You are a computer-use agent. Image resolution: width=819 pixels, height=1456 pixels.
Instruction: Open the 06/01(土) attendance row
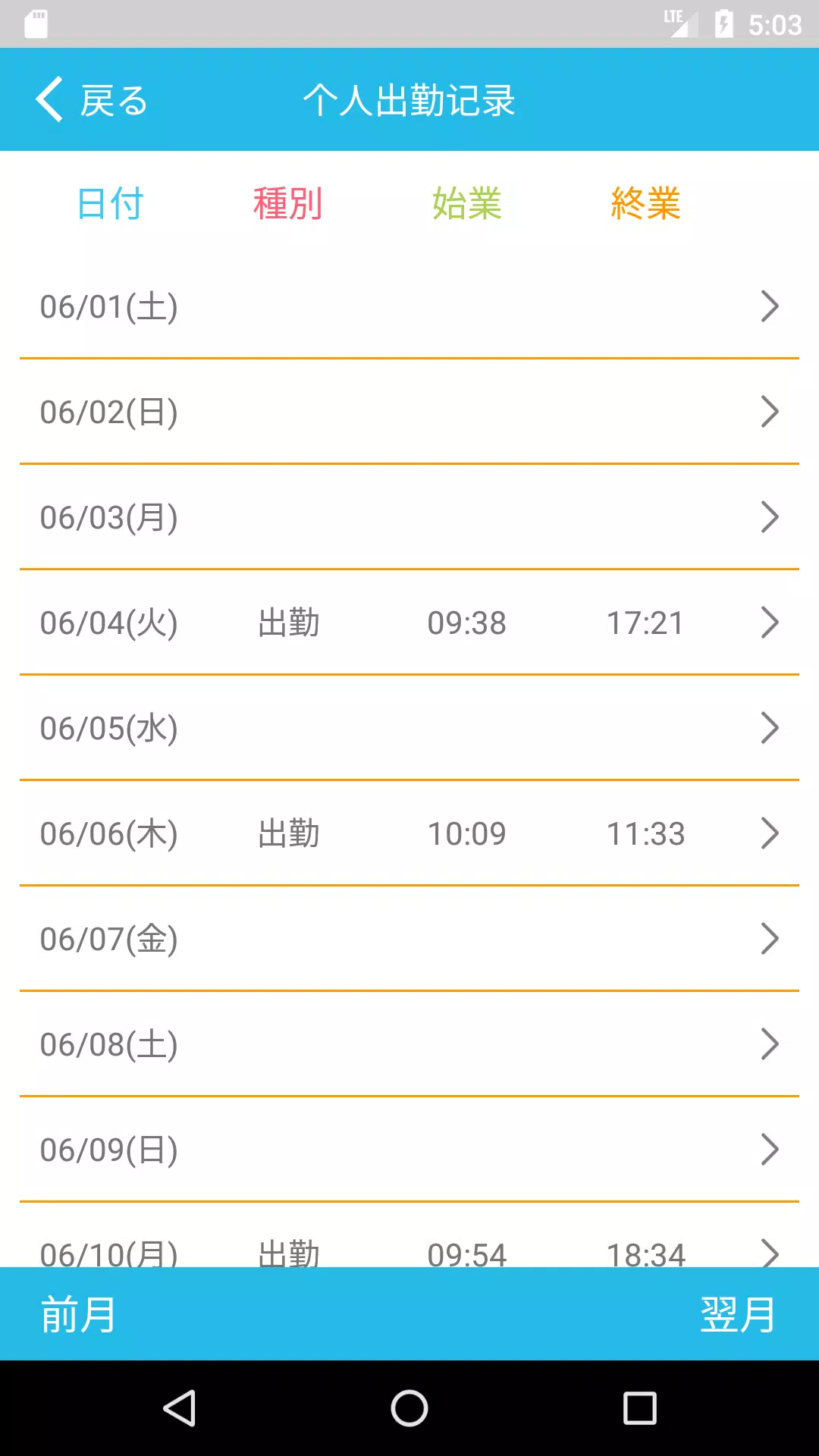click(x=409, y=306)
